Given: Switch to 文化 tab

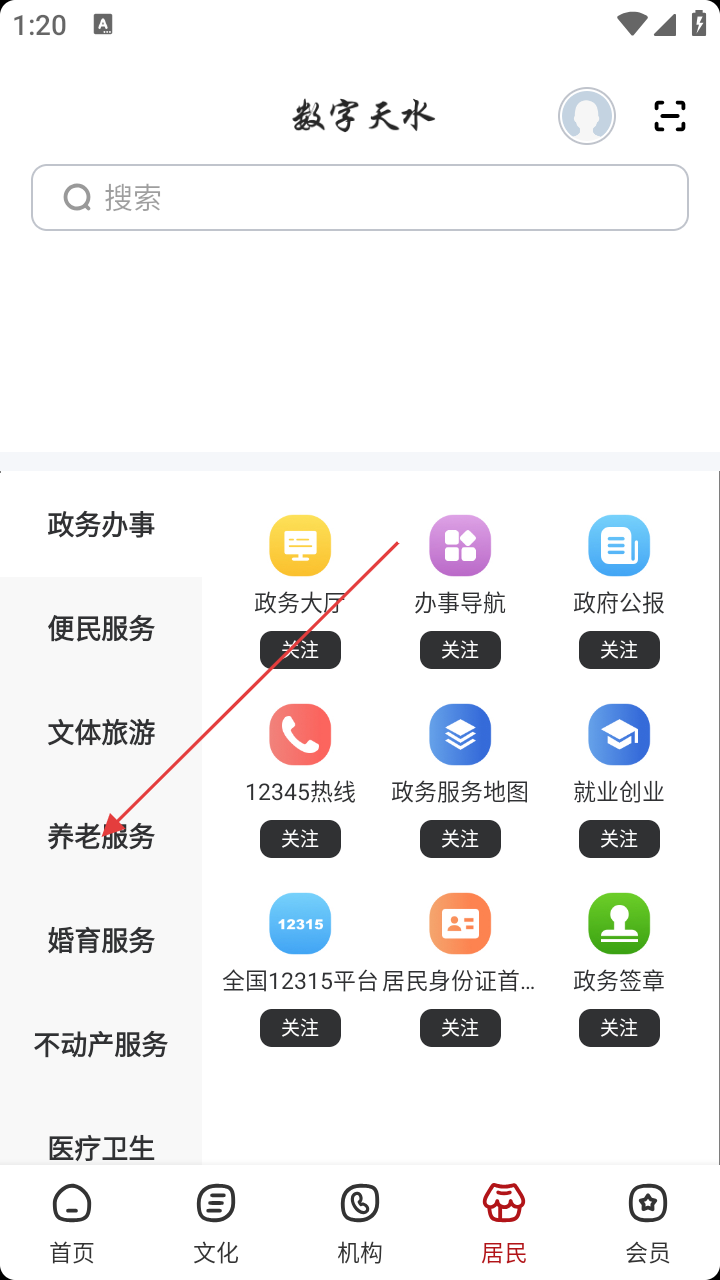Looking at the screenshot, I should click(x=216, y=1222).
